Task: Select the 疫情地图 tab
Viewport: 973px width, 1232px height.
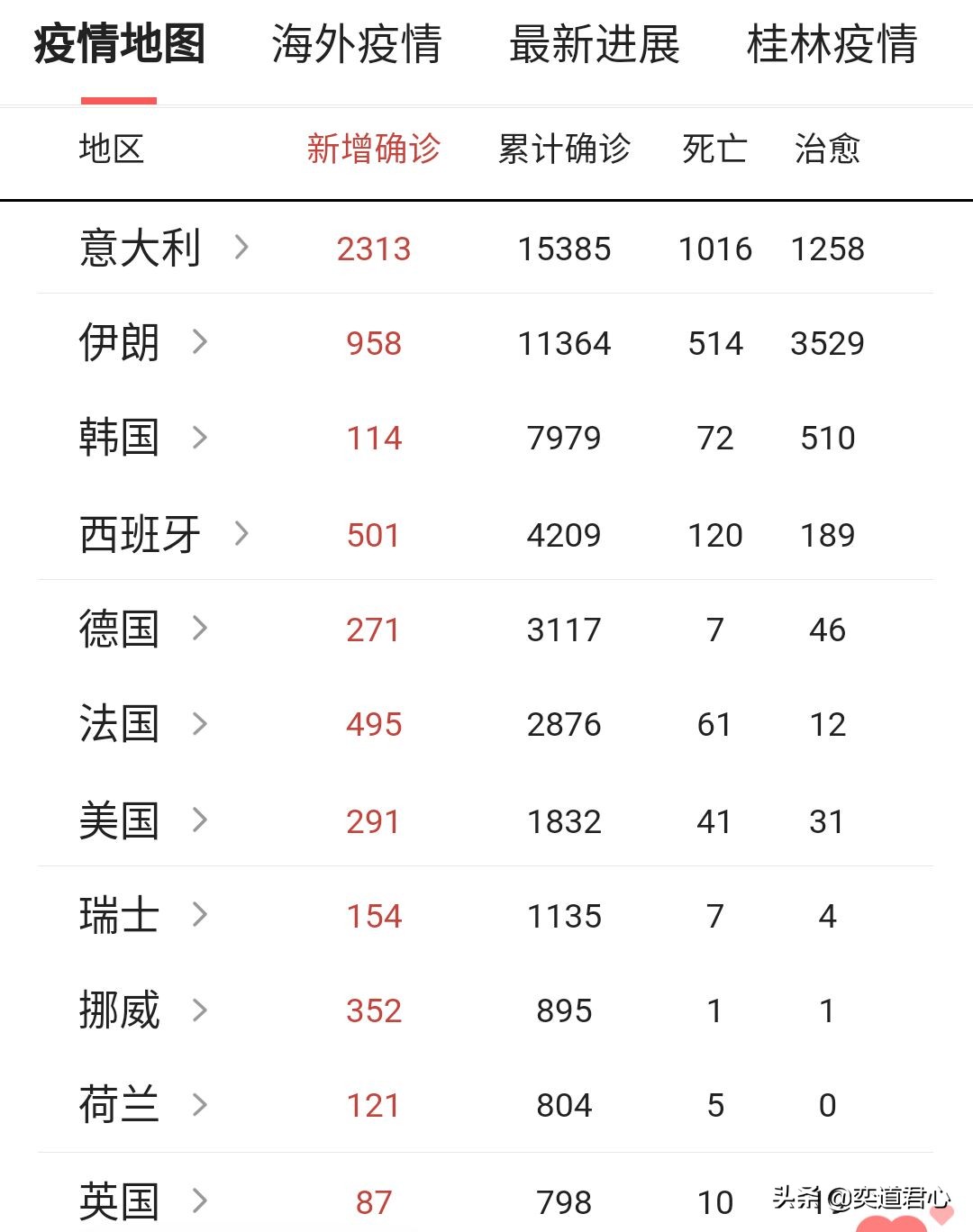Action: pyautogui.click(x=118, y=47)
